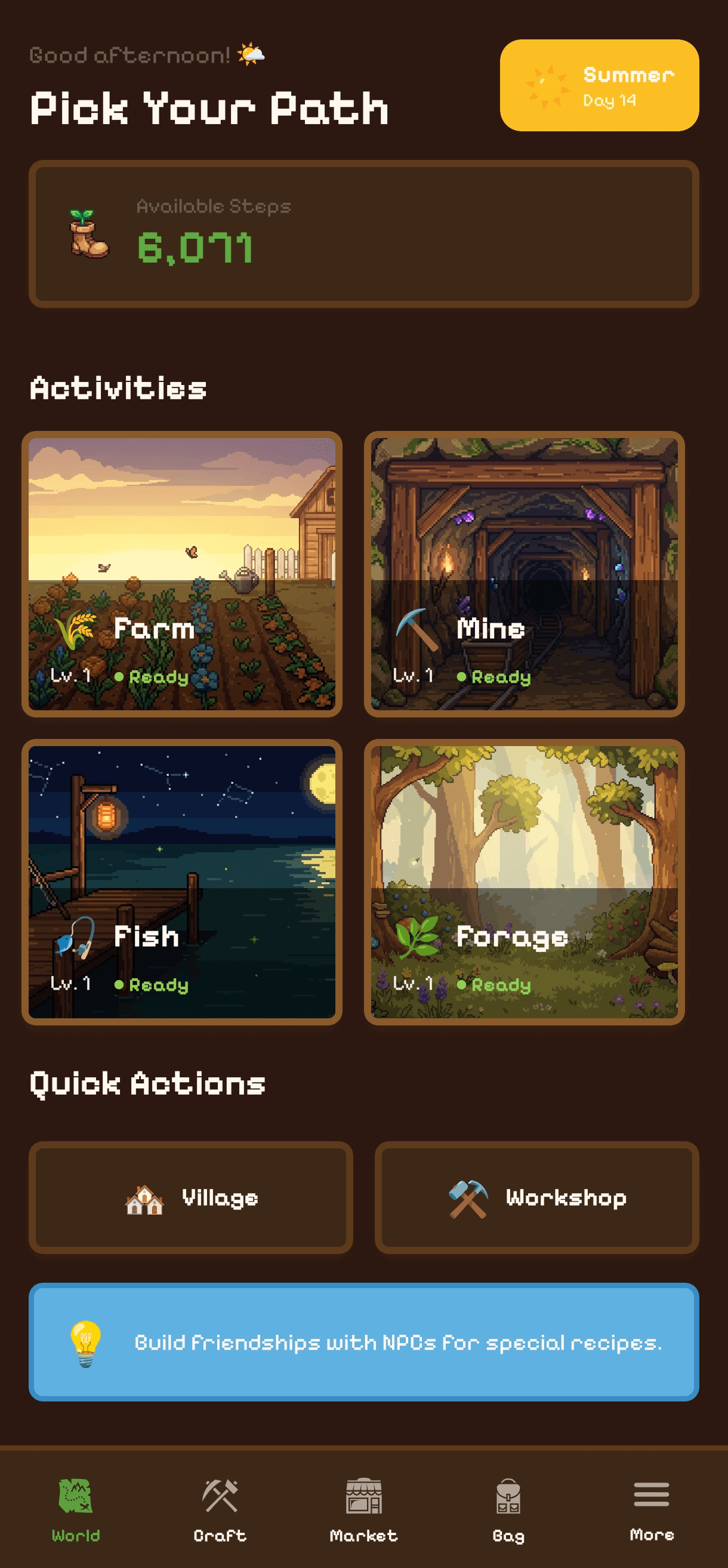Open the Workshop quick action
Viewport: 728px width, 1568px height.
pyautogui.click(x=538, y=1198)
